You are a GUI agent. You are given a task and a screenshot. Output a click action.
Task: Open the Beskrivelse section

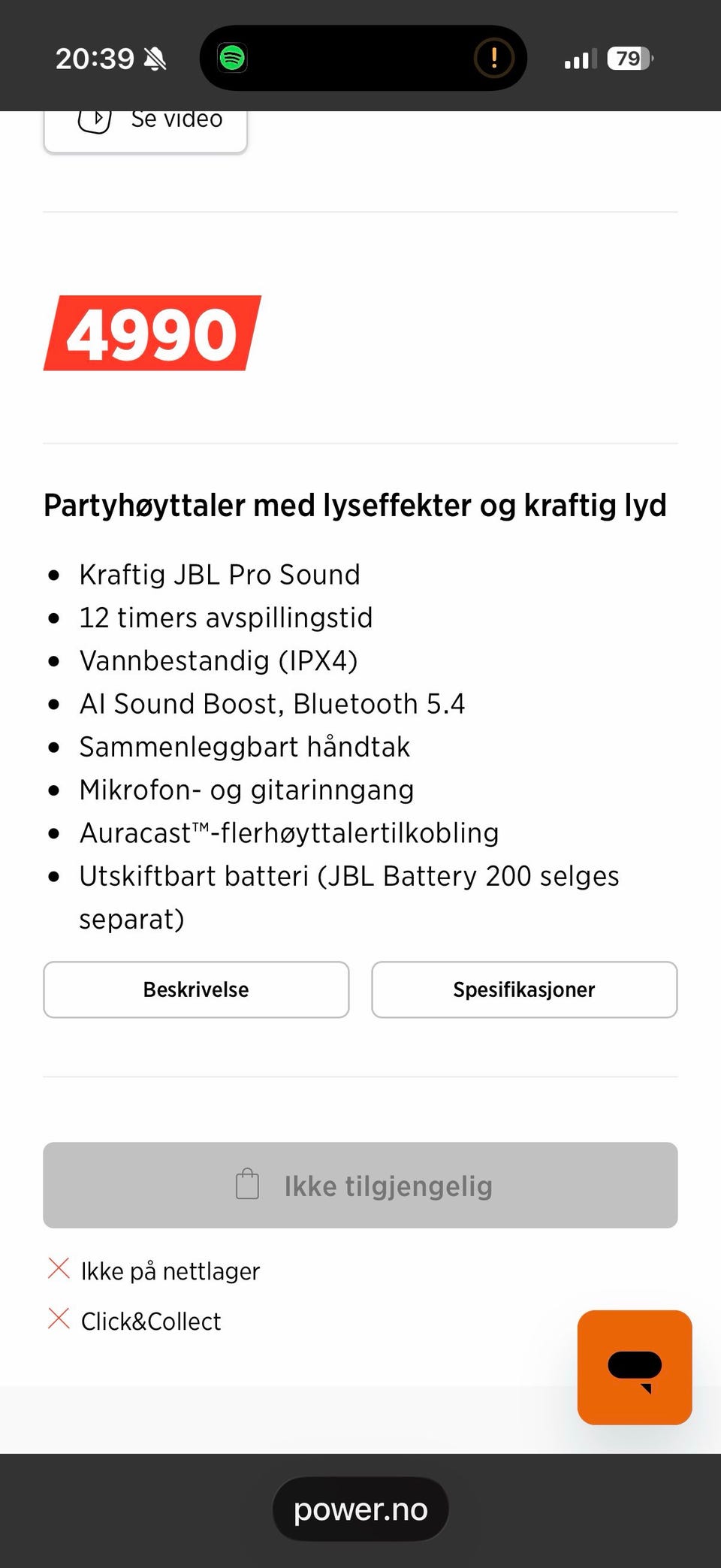coord(196,989)
